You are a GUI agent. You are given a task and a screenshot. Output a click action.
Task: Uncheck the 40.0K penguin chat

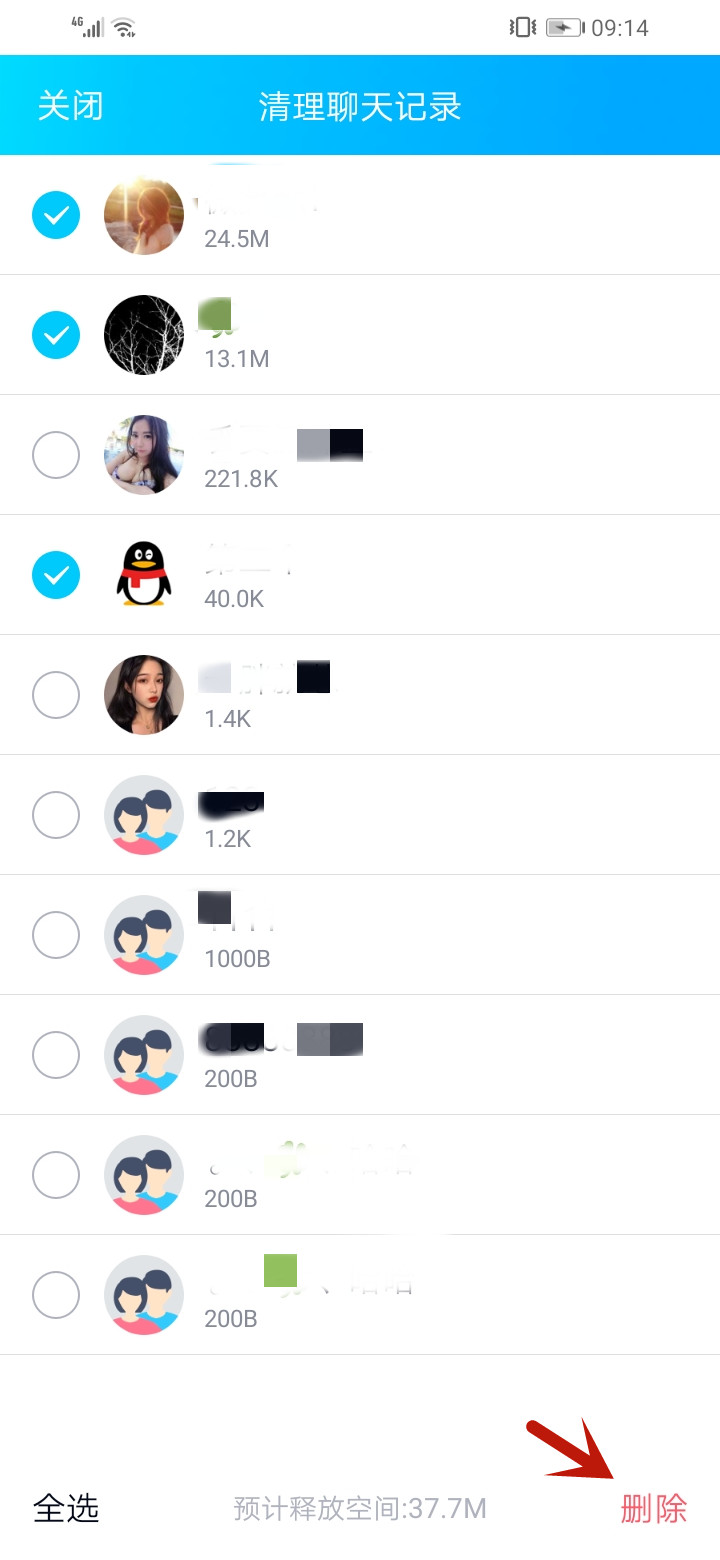(x=56, y=575)
